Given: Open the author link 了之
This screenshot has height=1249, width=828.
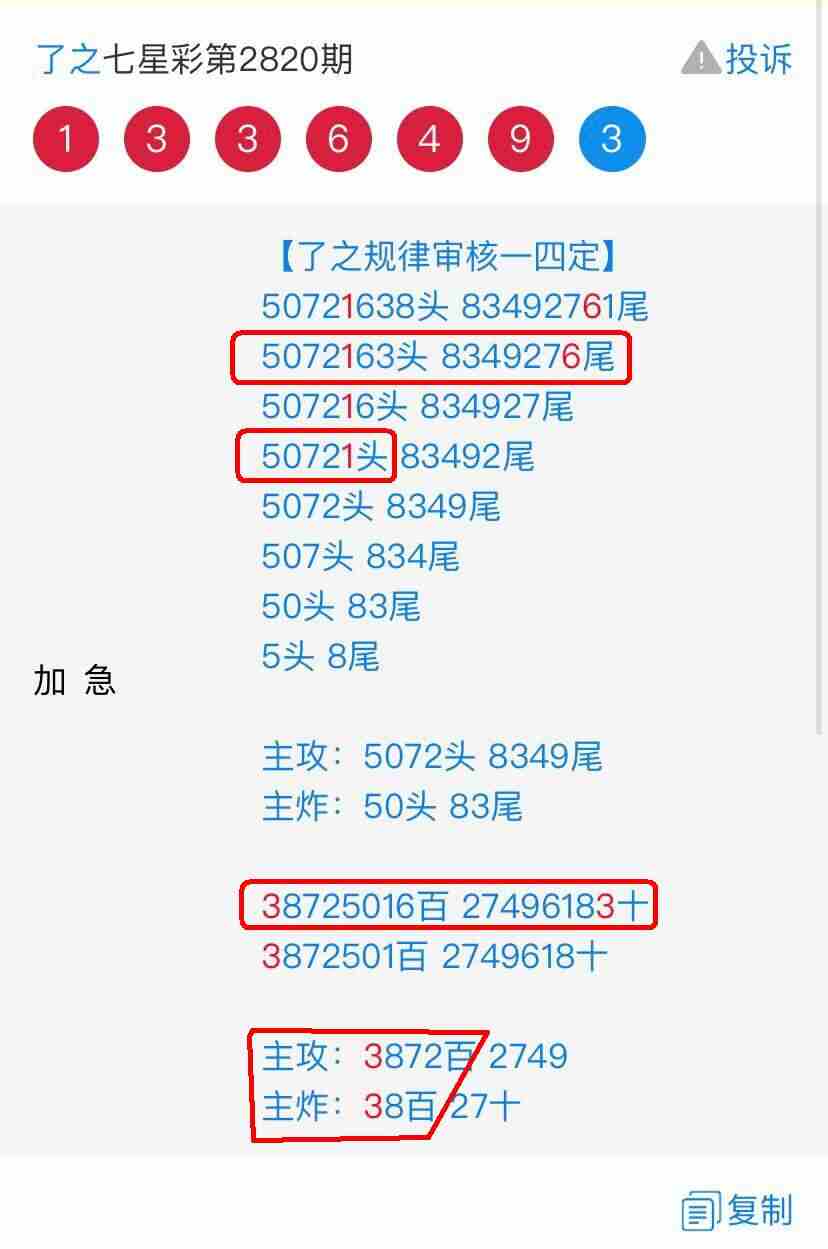Looking at the screenshot, I should pos(68,60).
